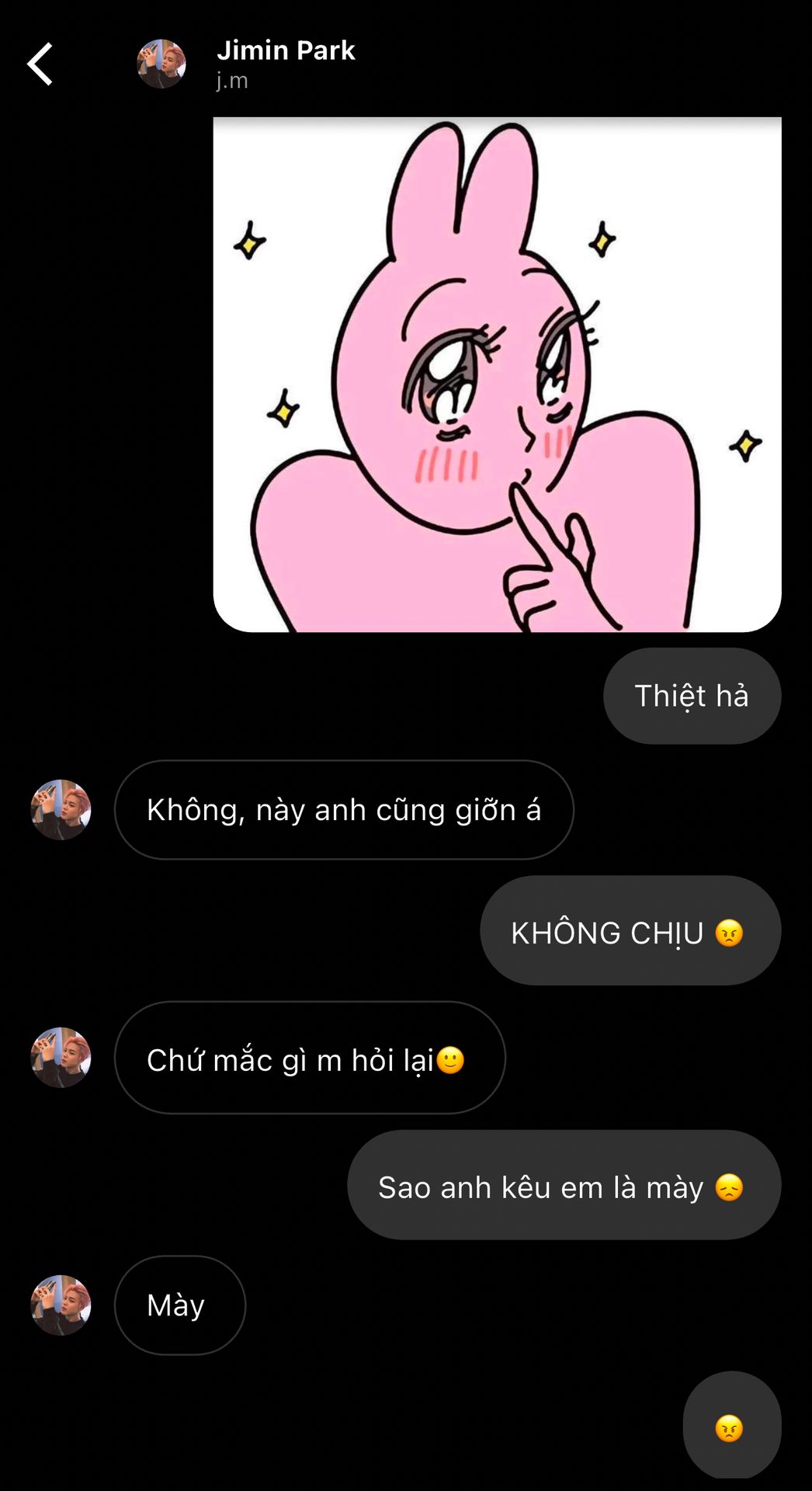Go back to the message list
The height and width of the screenshot is (1491, 812).
[x=40, y=64]
